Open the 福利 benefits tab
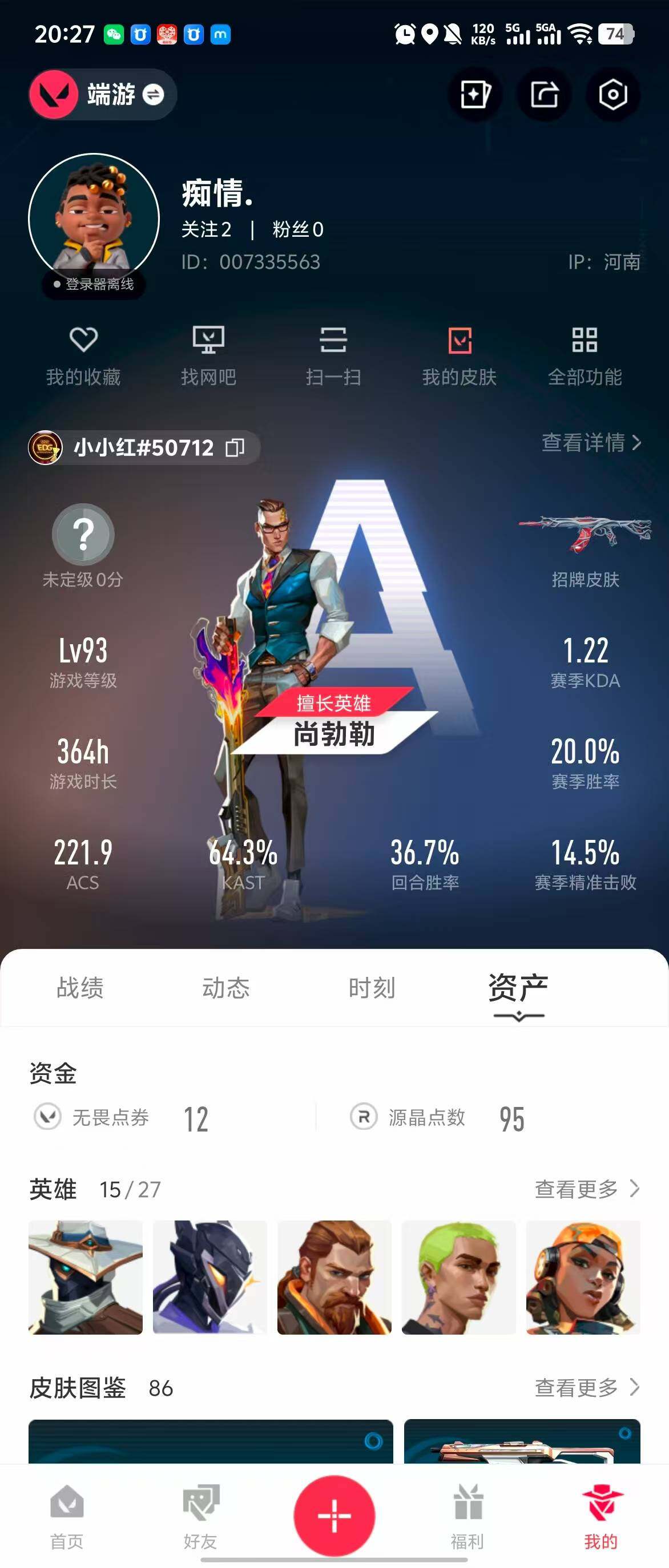Viewport: 669px width, 1568px height. pos(468,1516)
